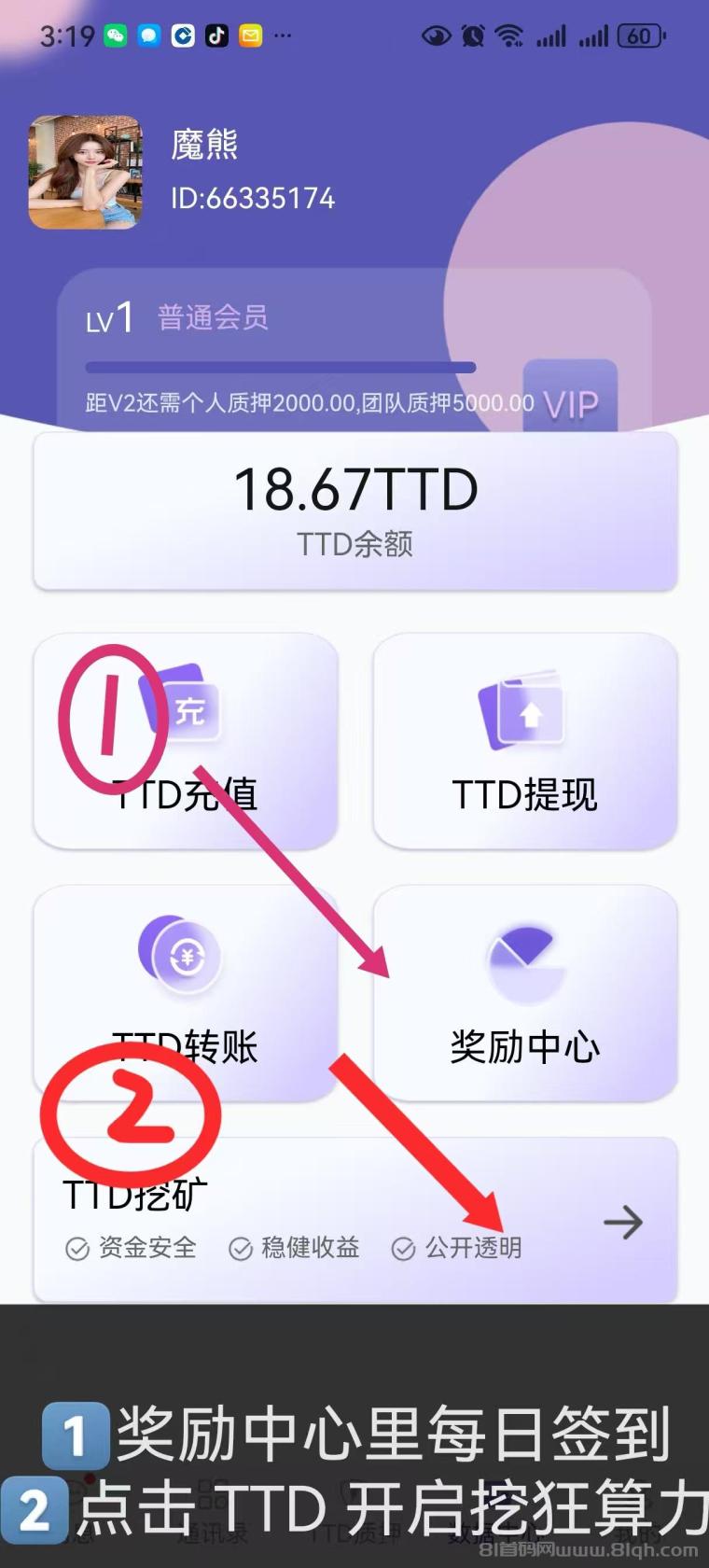
Task: Go to 奖励中心 reward center
Action: [524, 993]
